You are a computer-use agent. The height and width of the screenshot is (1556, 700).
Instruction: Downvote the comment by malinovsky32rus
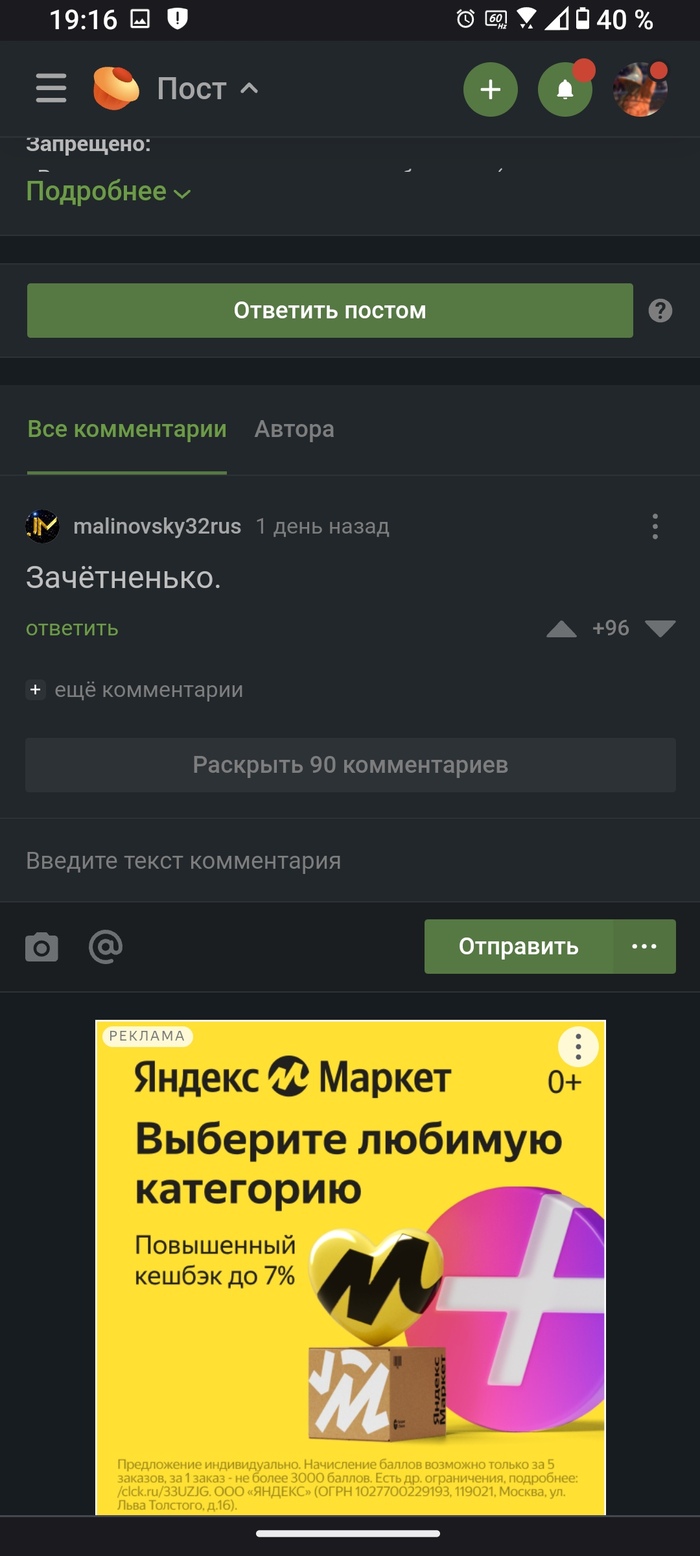click(x=660, y=629)
